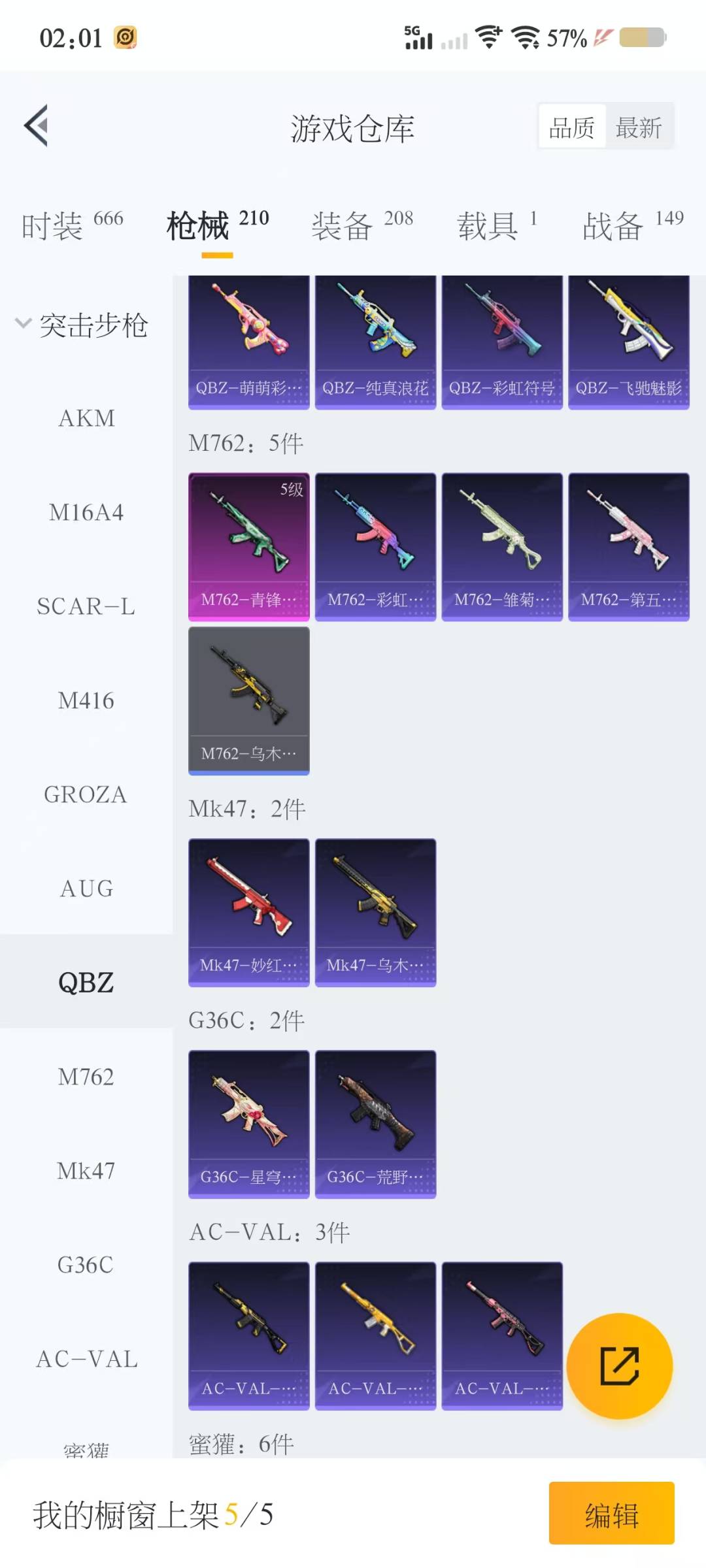This screenshot has height=1568, width=706.
Task: Open the level 5 M762-青锋 skin
Action: coord(248,547)
